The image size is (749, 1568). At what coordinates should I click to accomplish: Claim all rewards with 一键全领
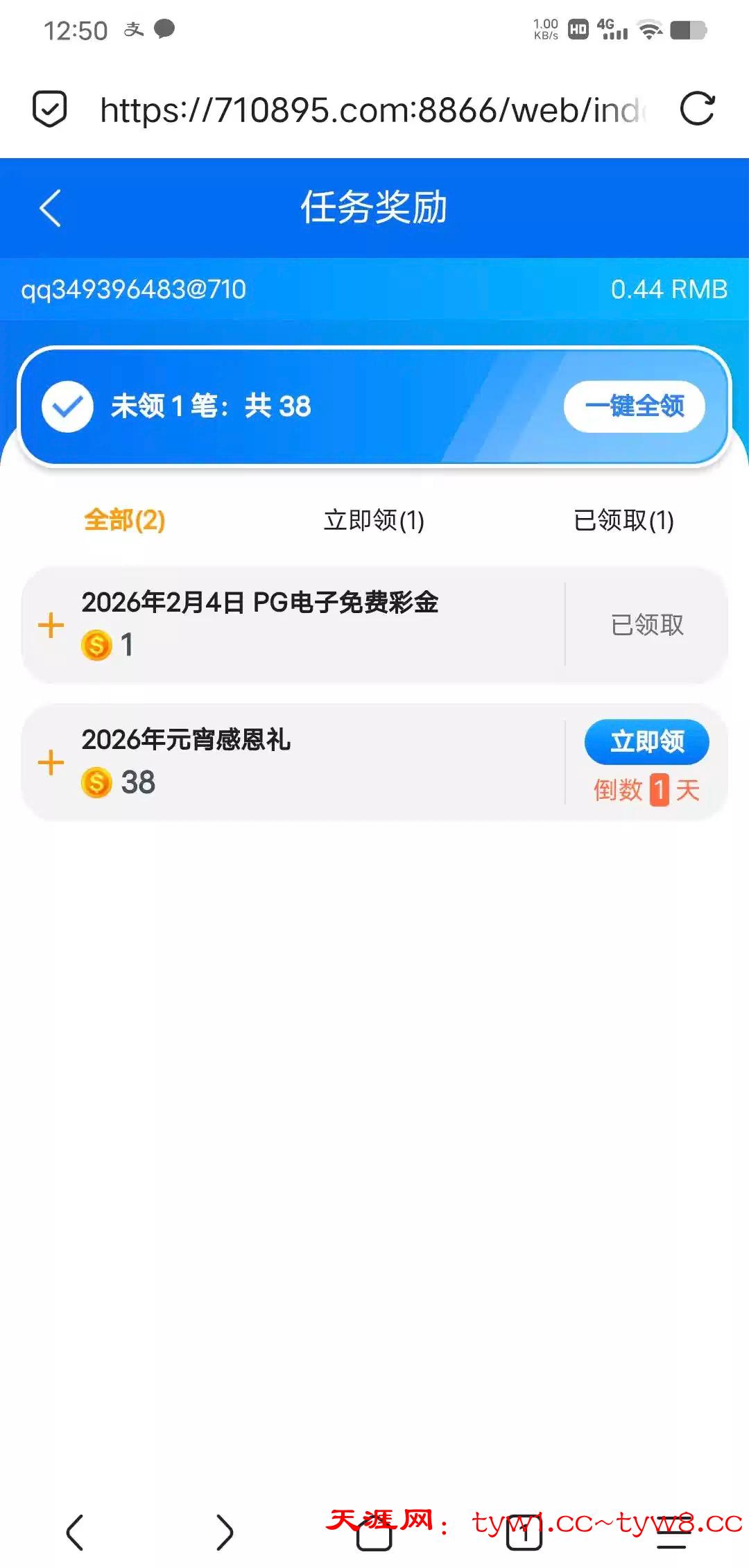click(634, 406)
